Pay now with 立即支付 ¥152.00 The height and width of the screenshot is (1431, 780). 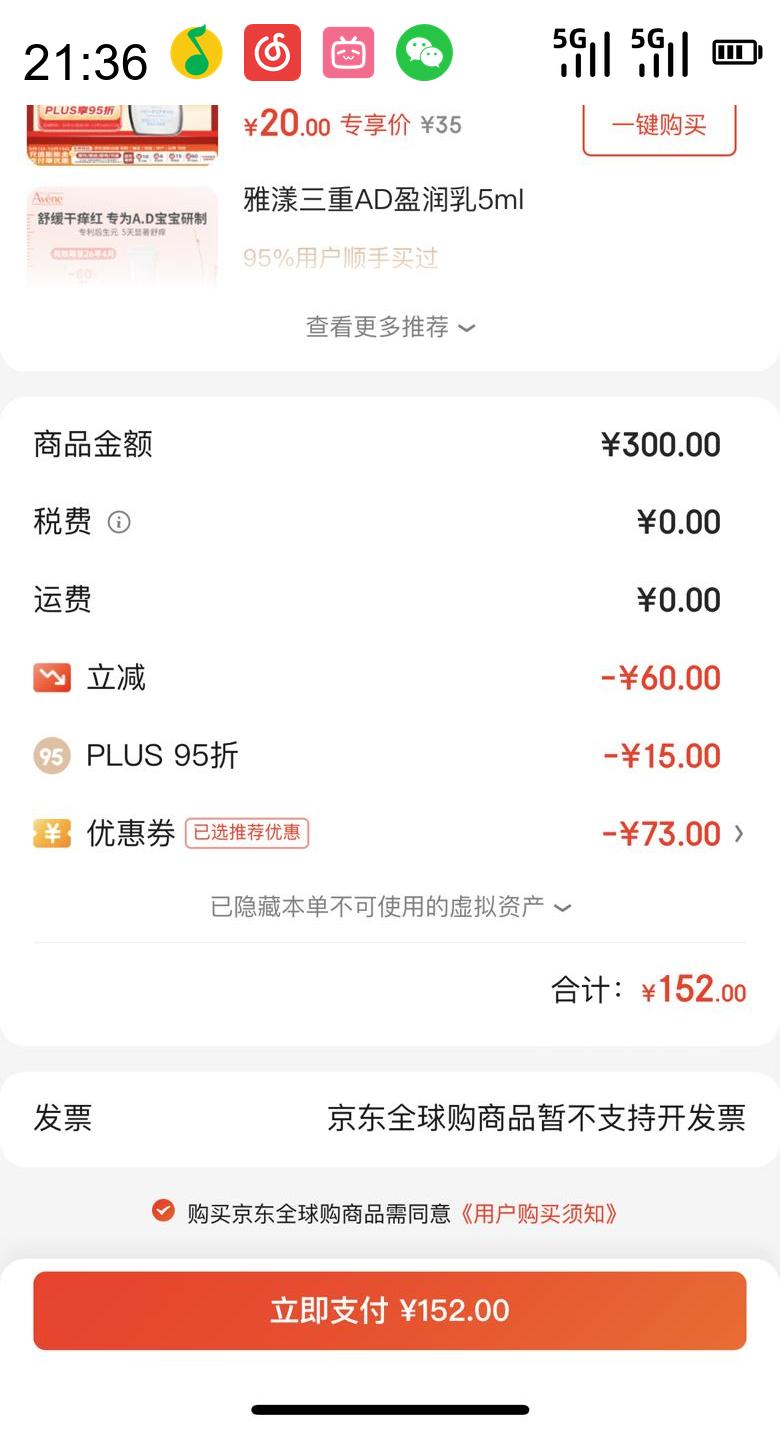[x=390, y=1310]
